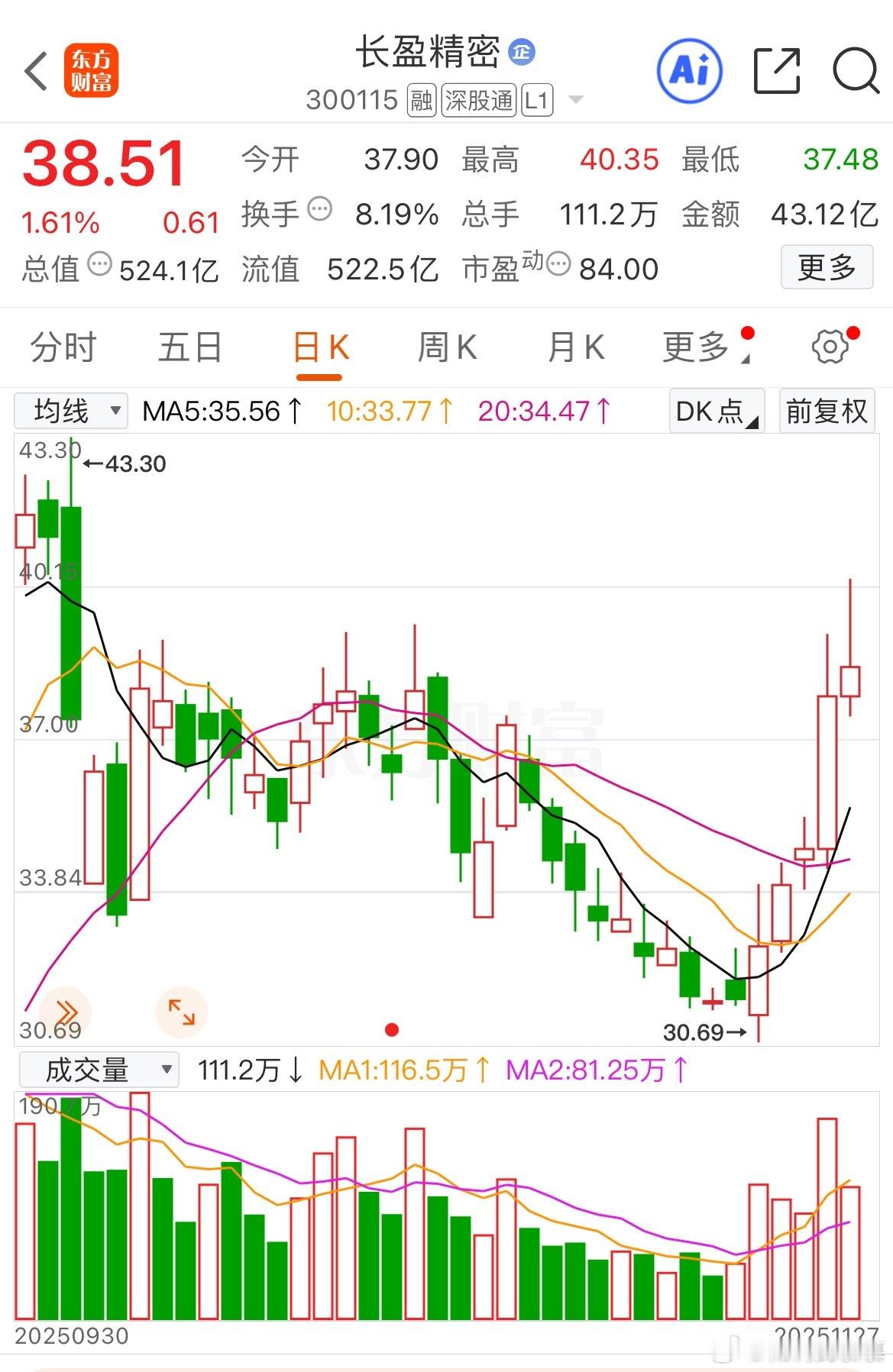
Task: Open the 均线 indicator dropdown
Action: coord(71,410)
